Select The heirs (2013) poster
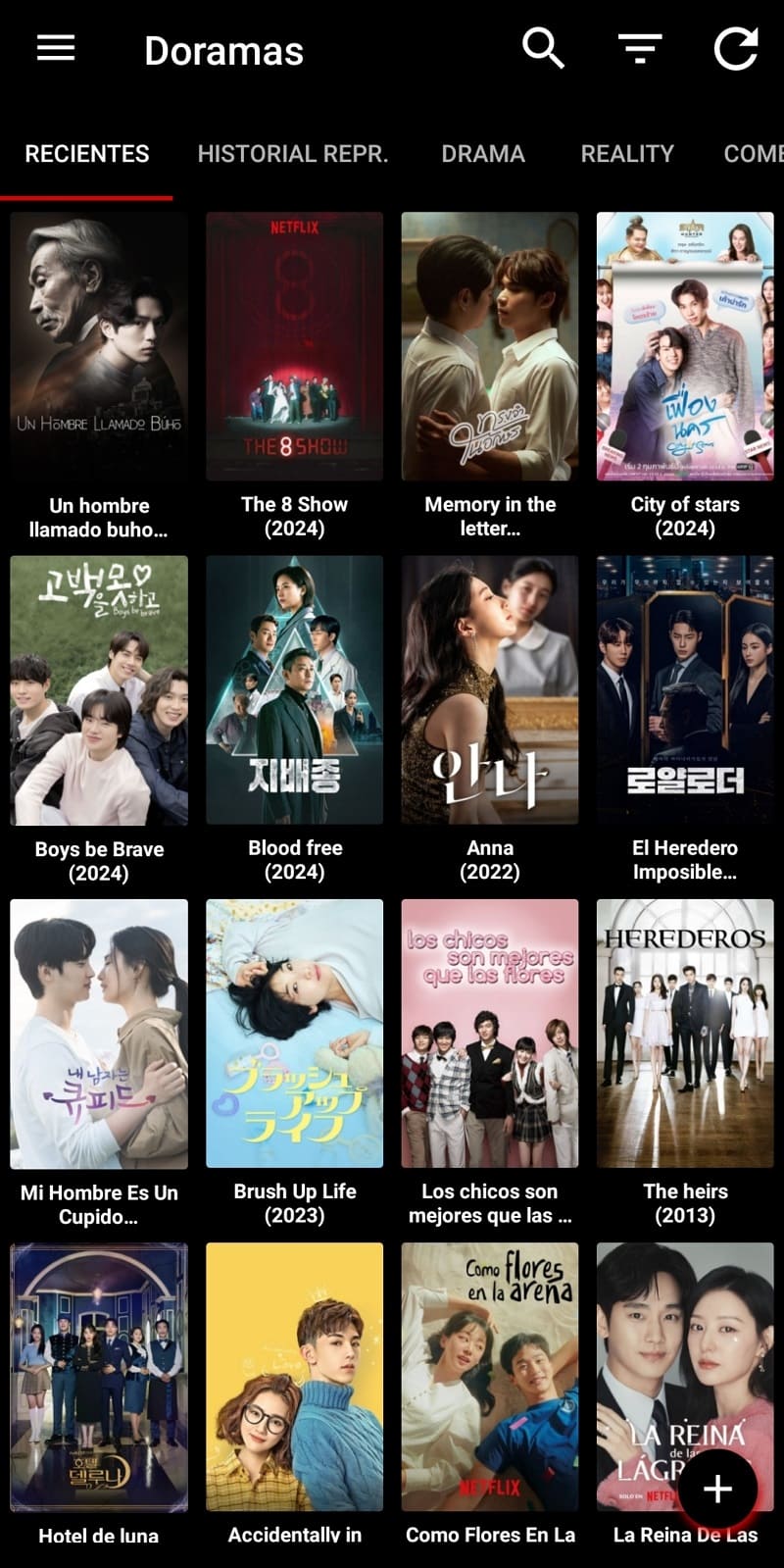The image size is (784, 1568). click(685, 1033)
